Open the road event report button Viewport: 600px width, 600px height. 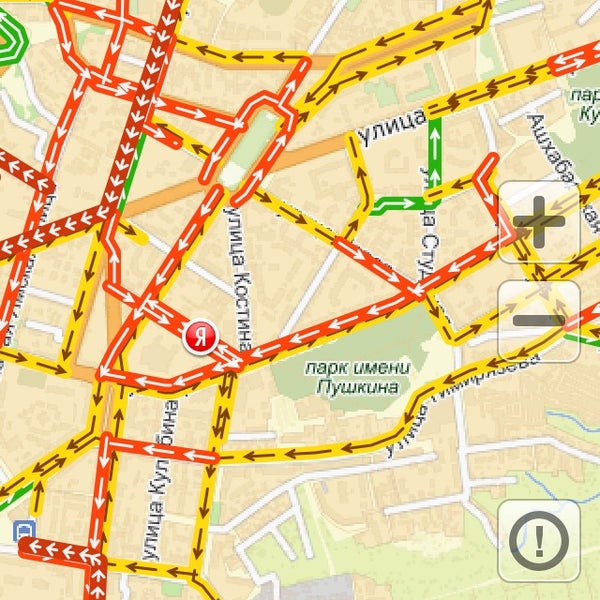(538, 541)
